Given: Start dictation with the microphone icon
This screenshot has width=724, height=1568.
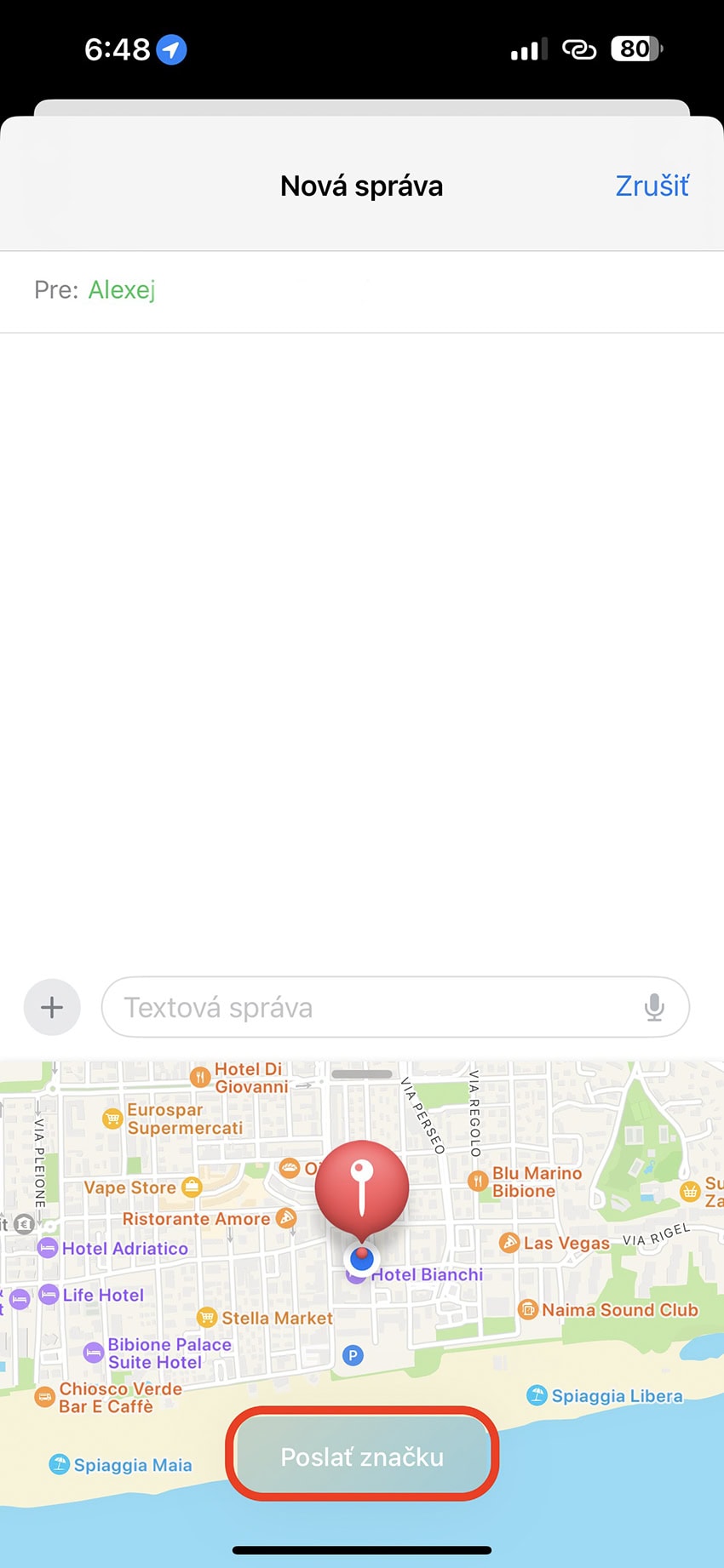Looking at the screenshot, I should tap(654, 1007).
